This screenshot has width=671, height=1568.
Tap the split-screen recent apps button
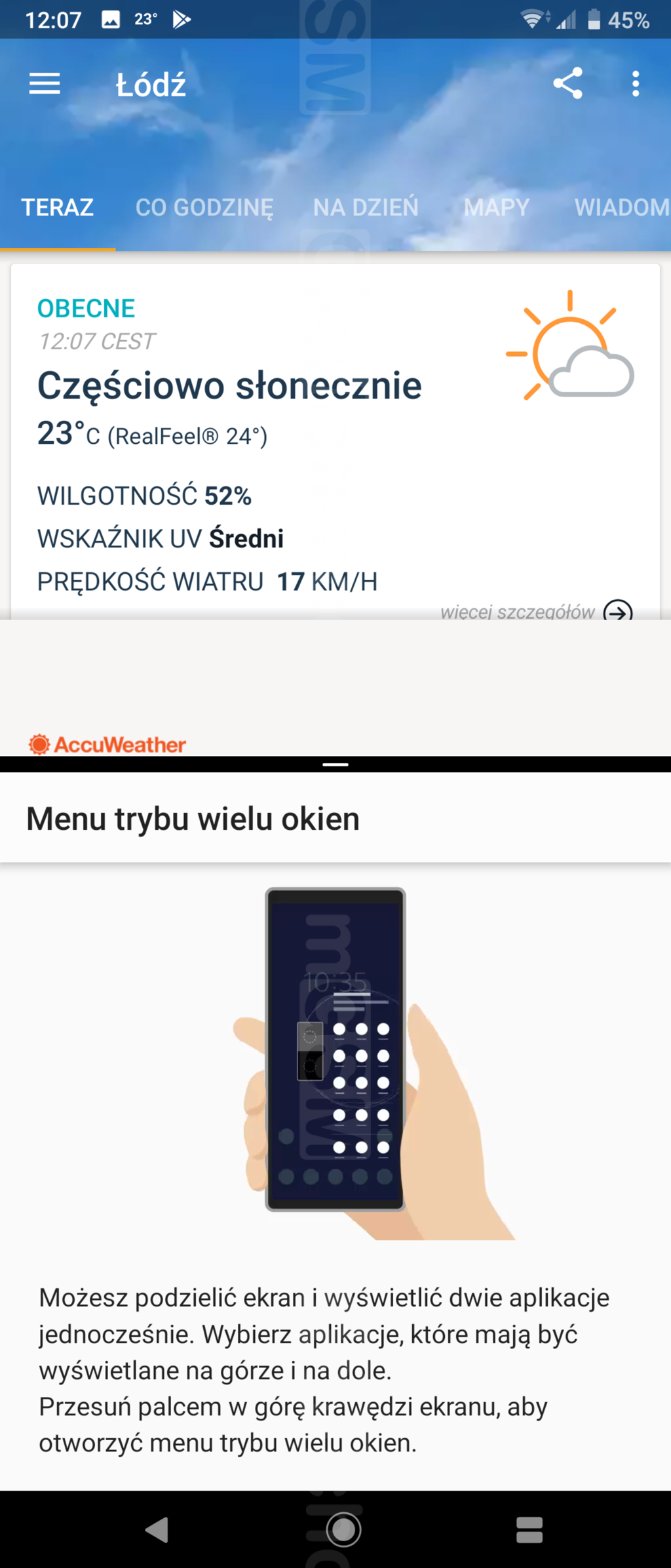tap(529, 1529)
